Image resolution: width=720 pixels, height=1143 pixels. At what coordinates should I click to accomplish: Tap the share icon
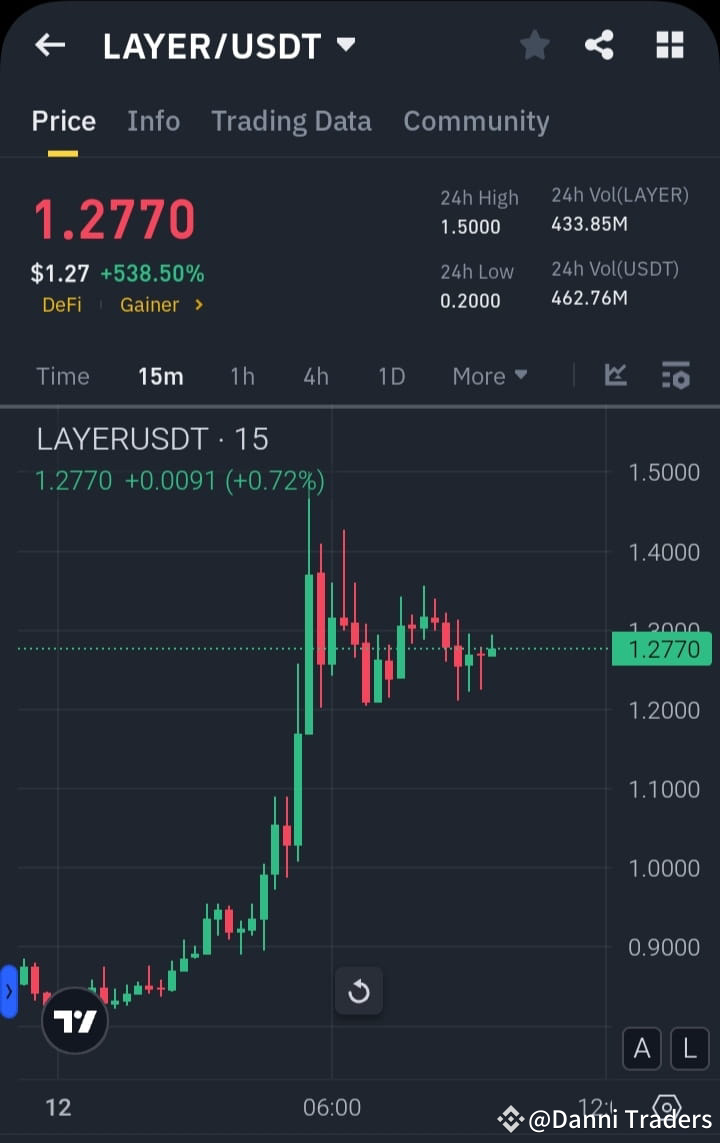[600, 45]
